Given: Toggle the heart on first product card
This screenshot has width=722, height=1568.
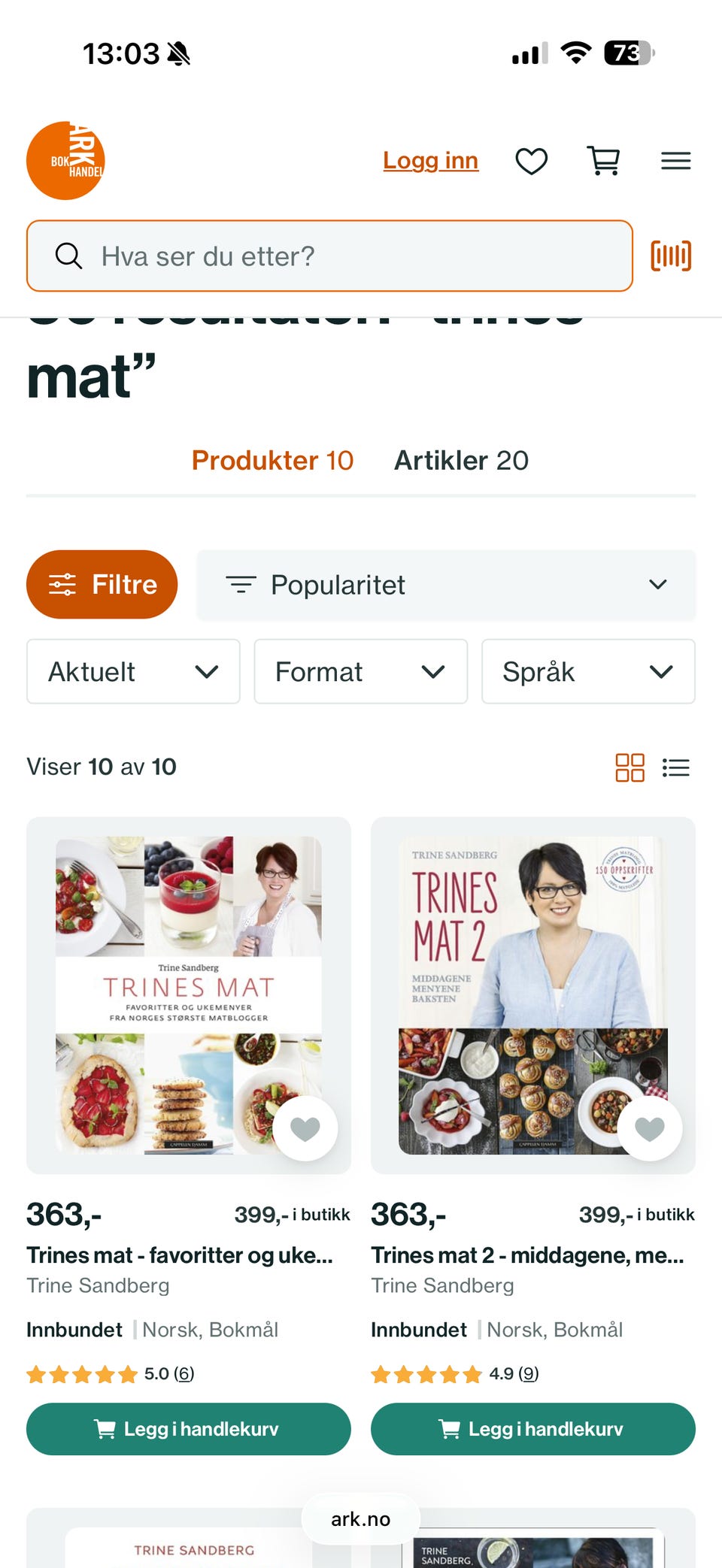Looking at the screenshot, I should point(305,1128).
